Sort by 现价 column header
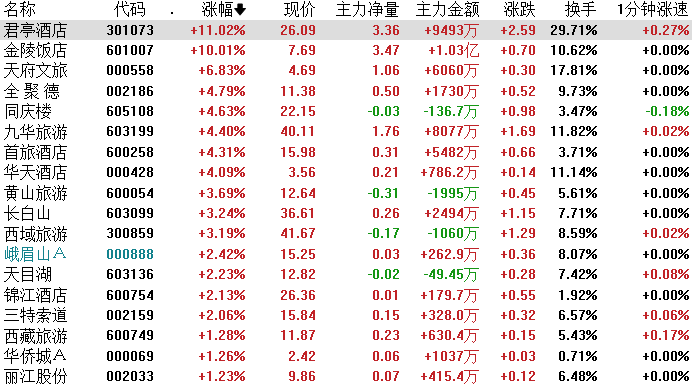 coord(299,9)
